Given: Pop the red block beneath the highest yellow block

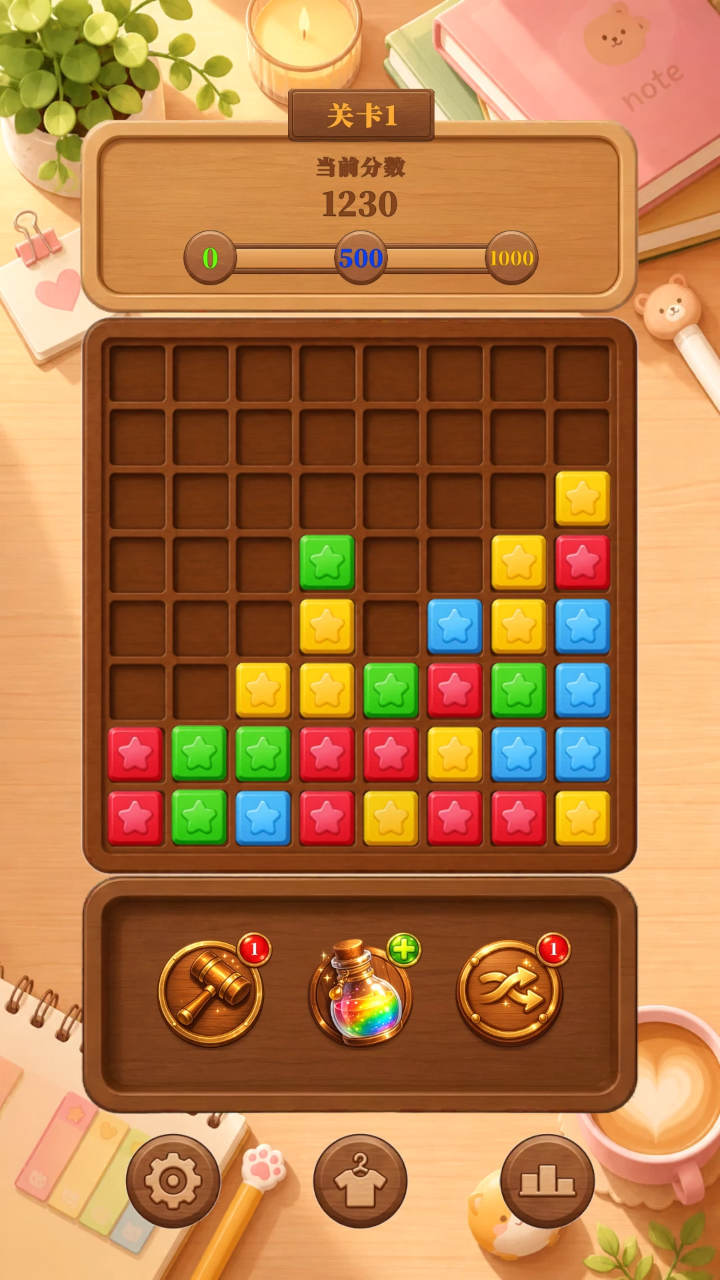Looking at the screenshot, I should point(583,562).
